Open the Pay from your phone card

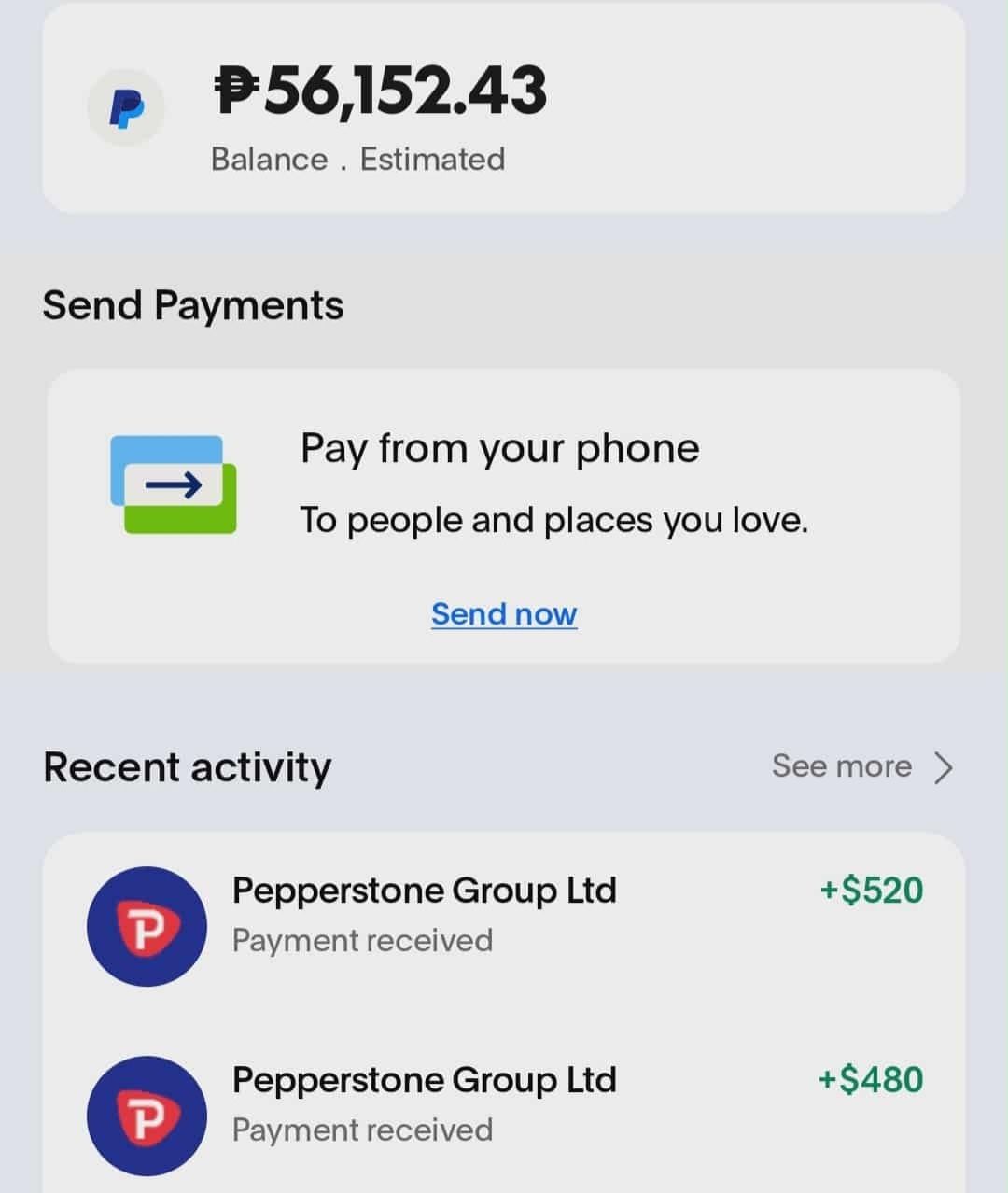click(504, 485)
